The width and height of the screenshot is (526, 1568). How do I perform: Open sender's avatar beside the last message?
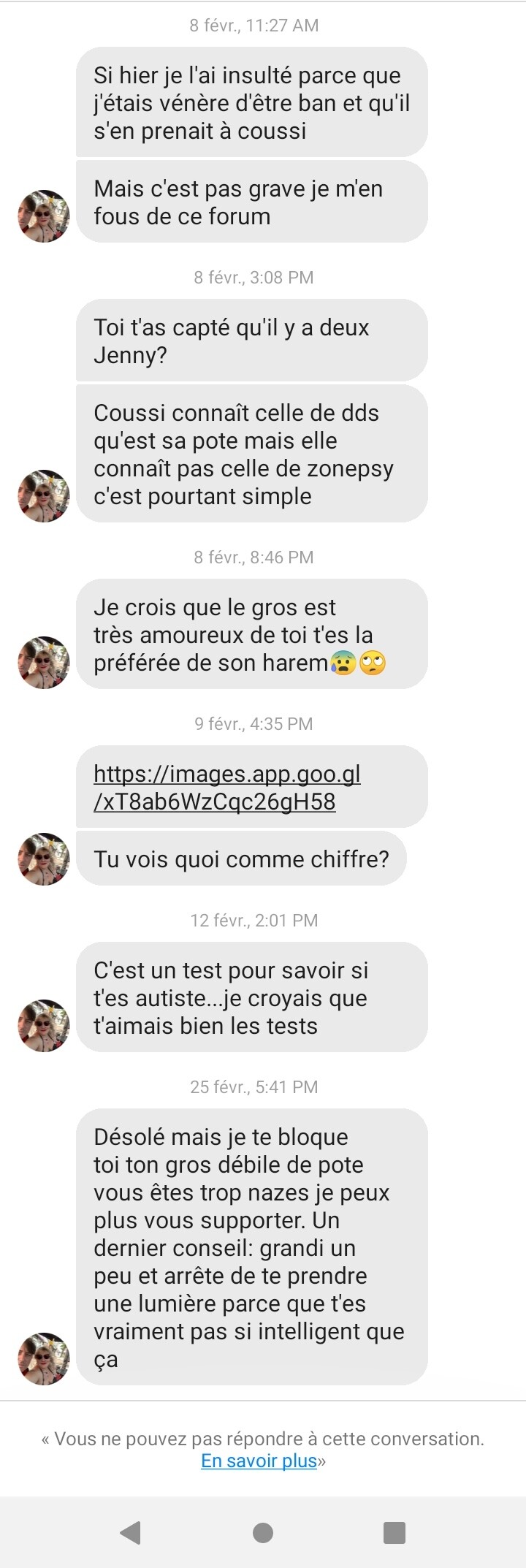(x=44, y=1358)
